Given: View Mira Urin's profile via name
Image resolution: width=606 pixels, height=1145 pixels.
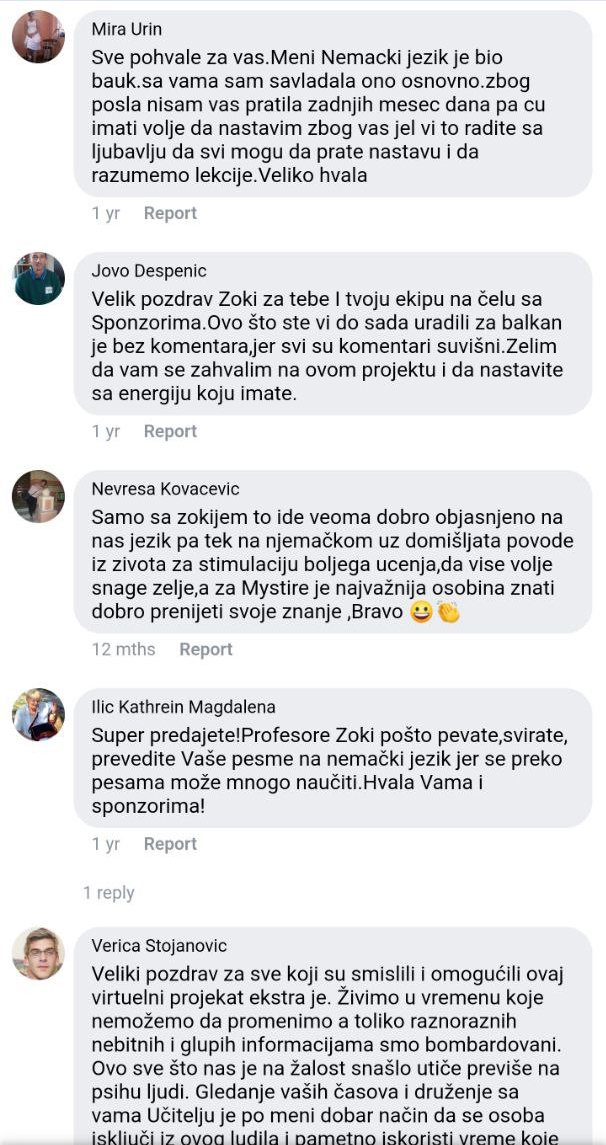Looking at the screenshot, I should tap(126, 28).
